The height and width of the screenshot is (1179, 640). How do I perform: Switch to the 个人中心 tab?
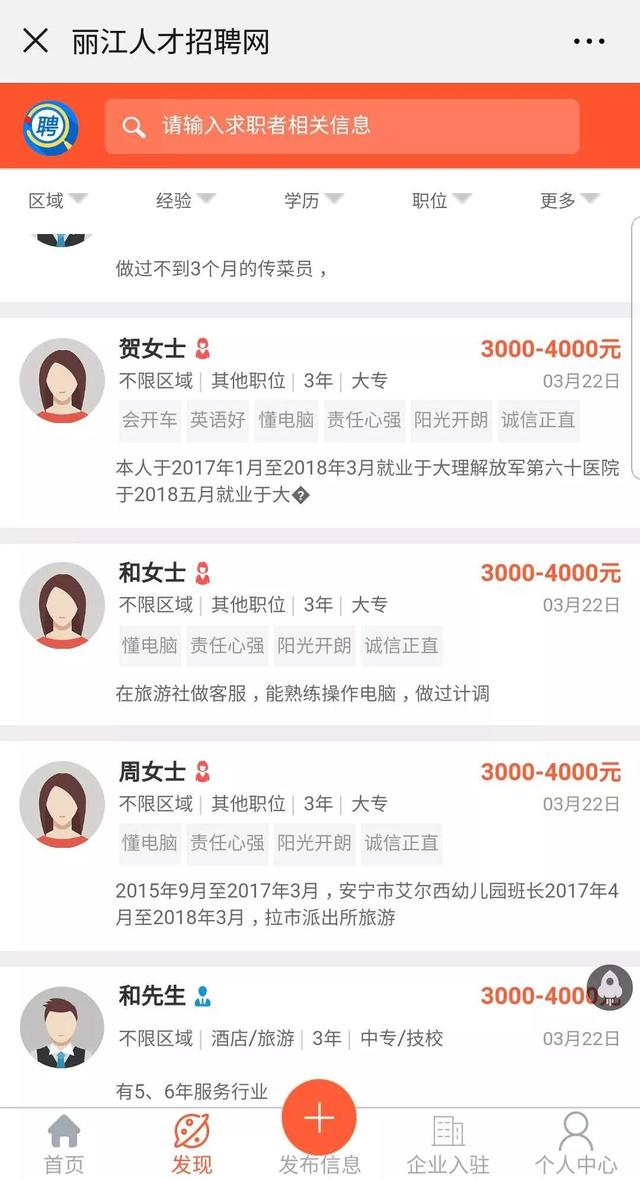click(576, 1144)
